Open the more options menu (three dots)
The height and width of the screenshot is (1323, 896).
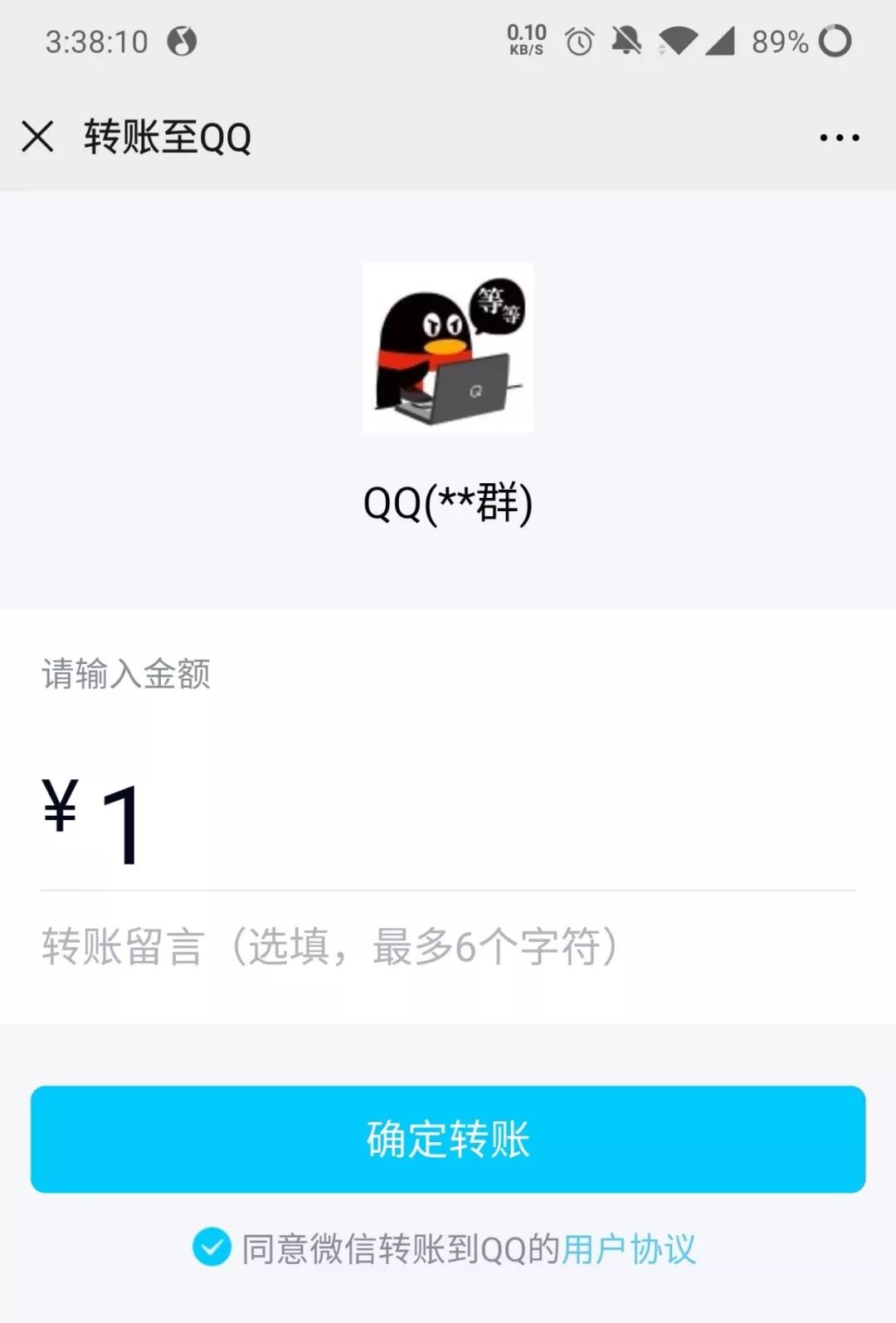tap(840, 136)
